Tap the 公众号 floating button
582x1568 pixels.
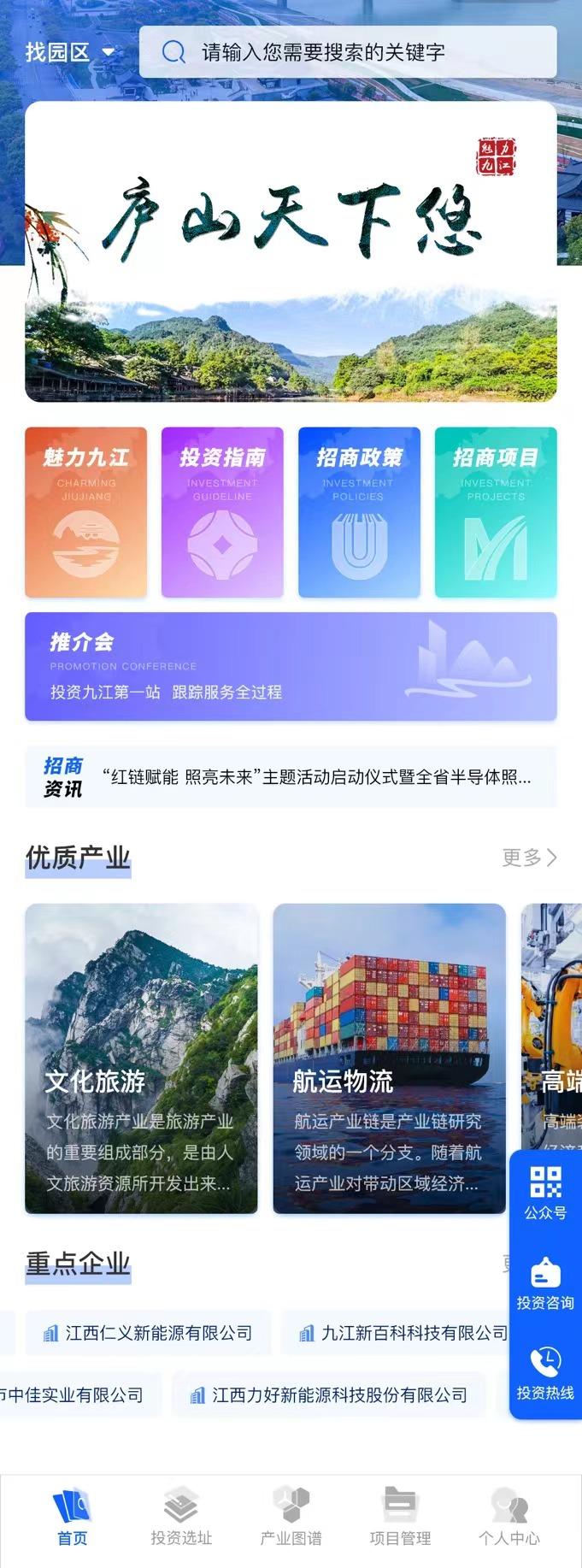point(545,1194)
